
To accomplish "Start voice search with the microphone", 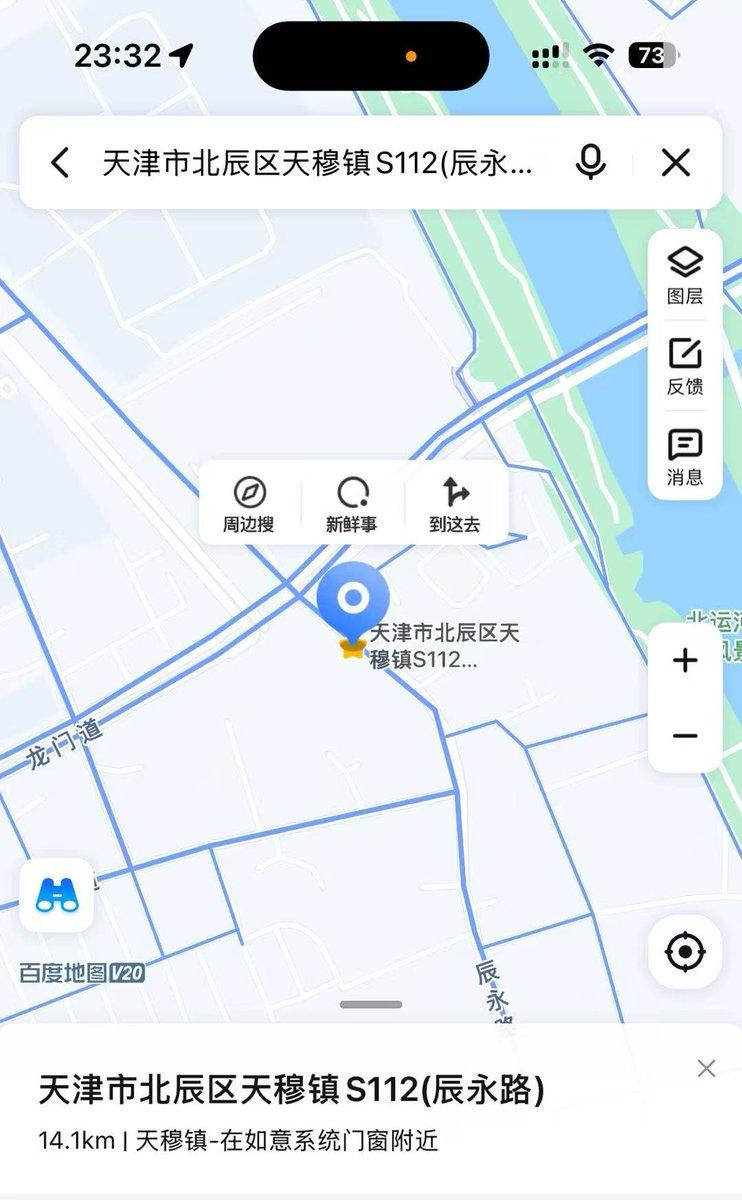I will click(x=591, y=162).
